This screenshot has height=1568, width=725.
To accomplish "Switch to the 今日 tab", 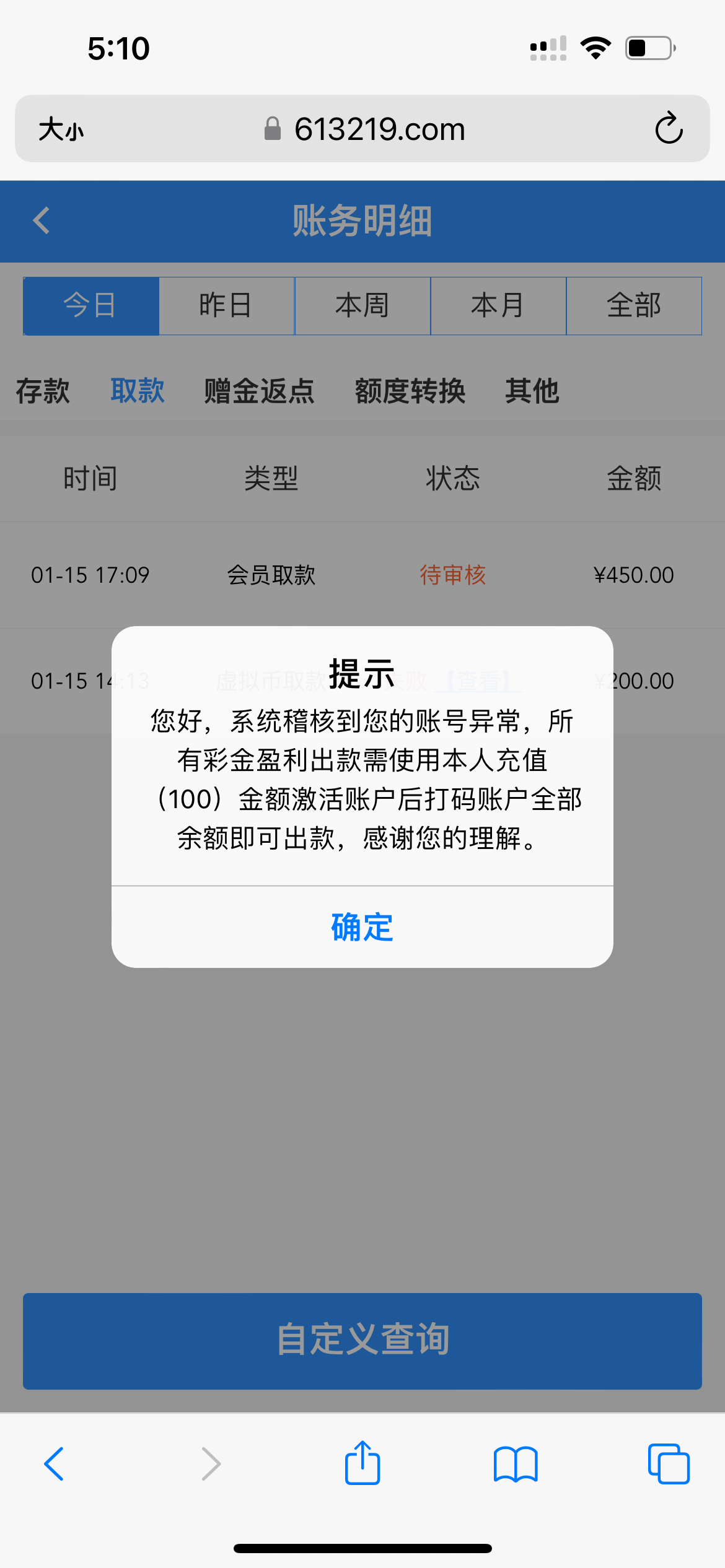I will click(x=91, y=306).
